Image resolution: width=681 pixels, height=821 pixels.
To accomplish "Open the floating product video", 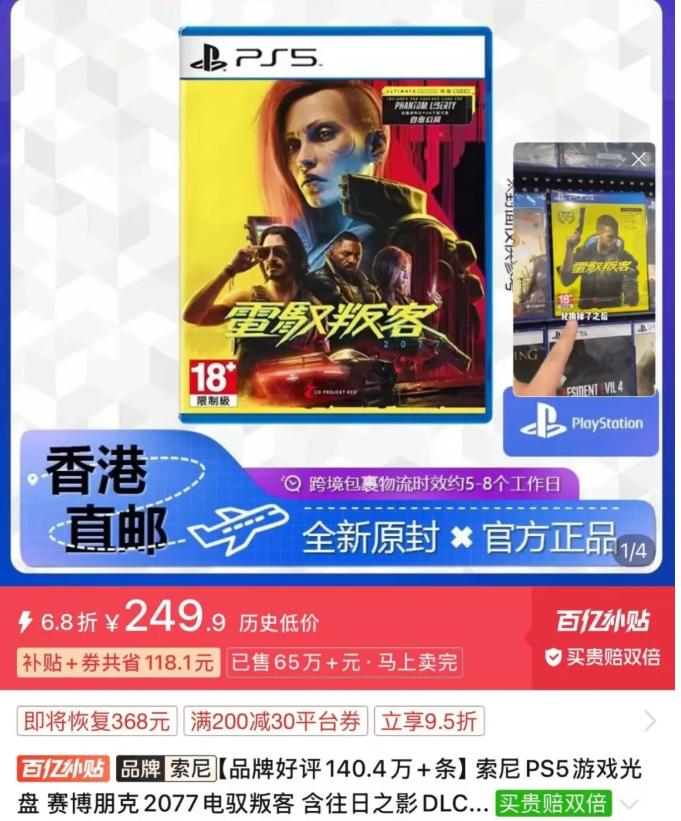I will pyautogui.click(x=584, y=280).
